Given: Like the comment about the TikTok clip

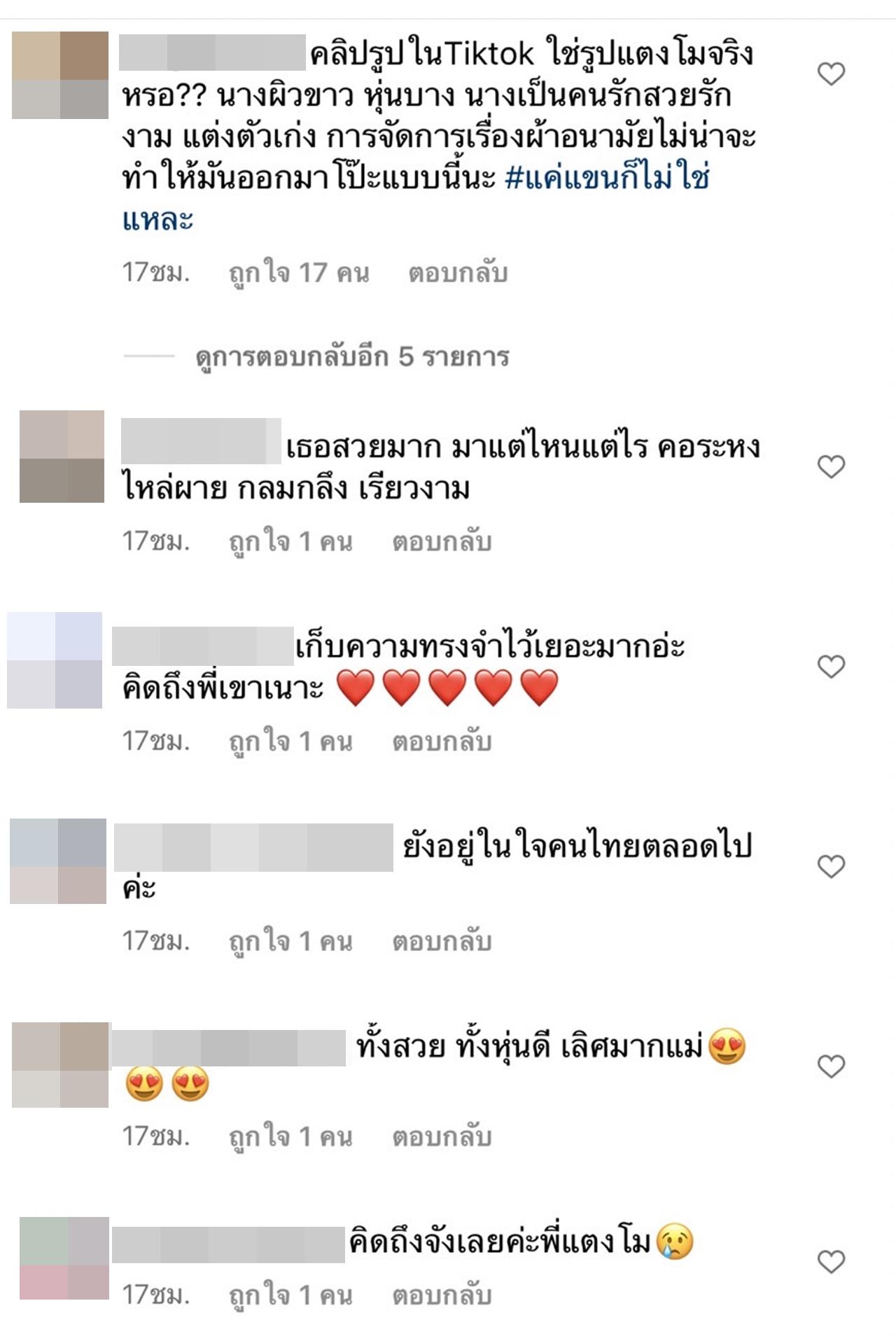Looking at the screenshot, I should click(831, 74).
